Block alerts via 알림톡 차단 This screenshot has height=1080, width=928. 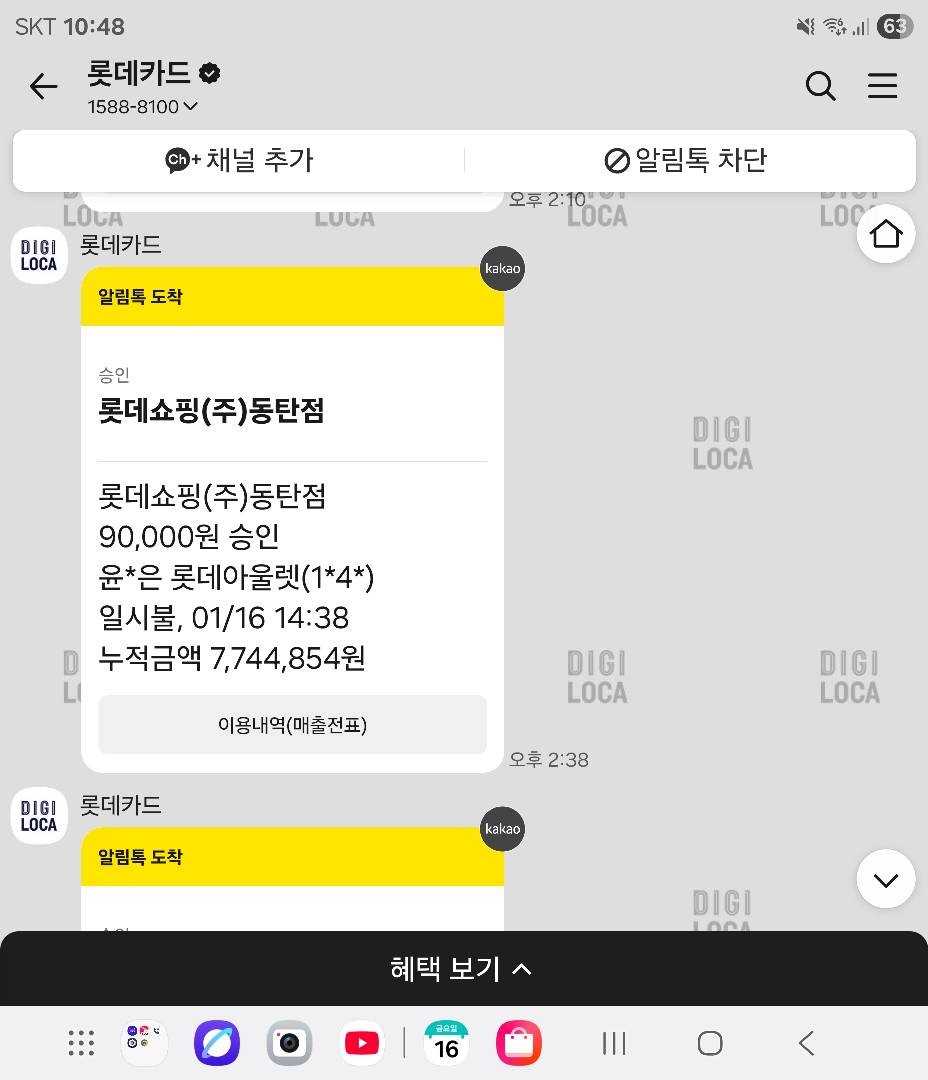click(x=687, y=160)
